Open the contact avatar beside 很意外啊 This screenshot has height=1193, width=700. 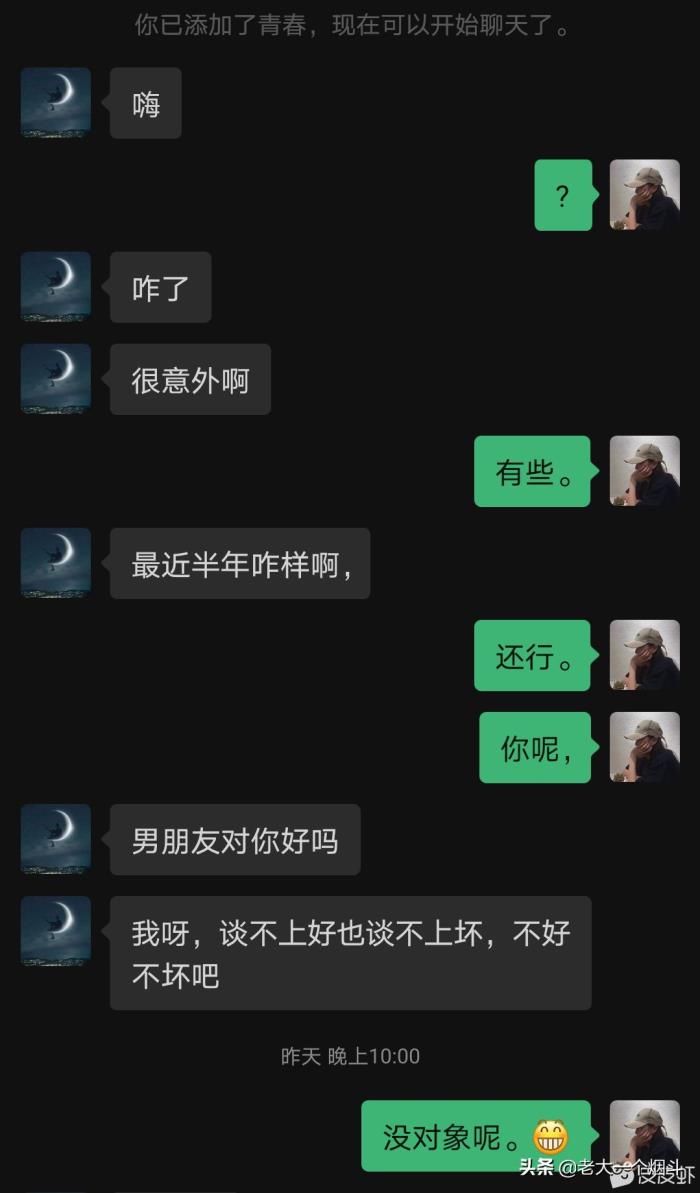tap(56, 379)
